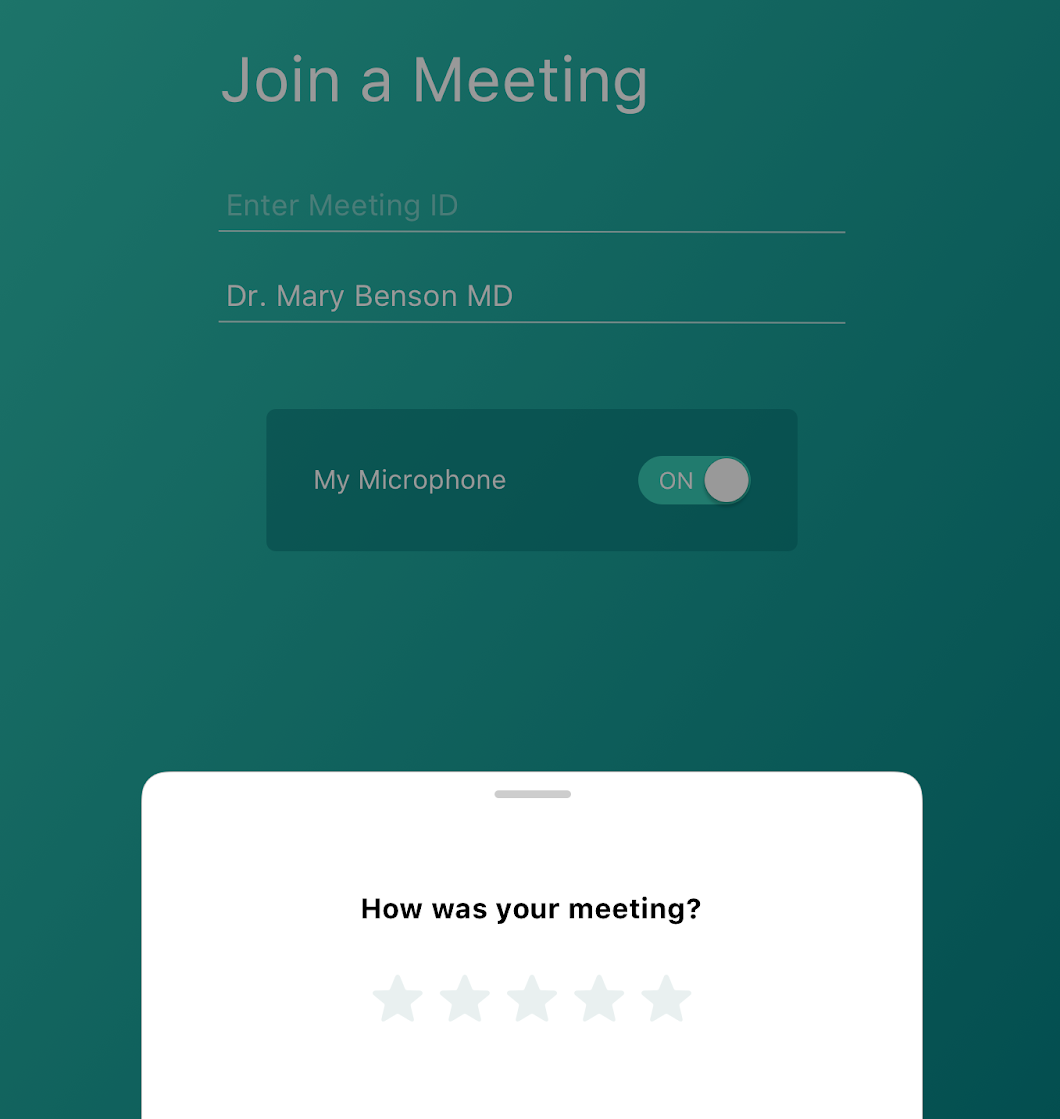
Task: Edit the Dr. Mary Benson MD name field
Action: (x=531, y=297)
